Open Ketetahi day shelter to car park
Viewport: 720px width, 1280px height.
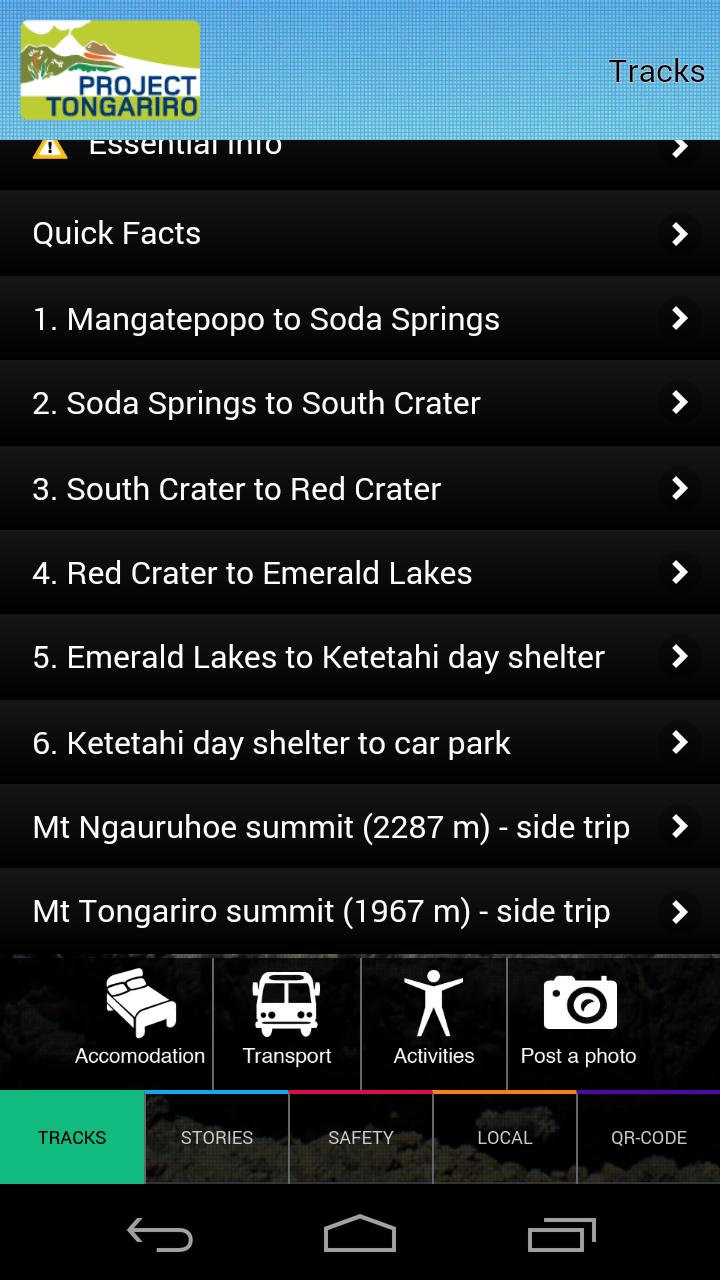[x=360, y=743]
